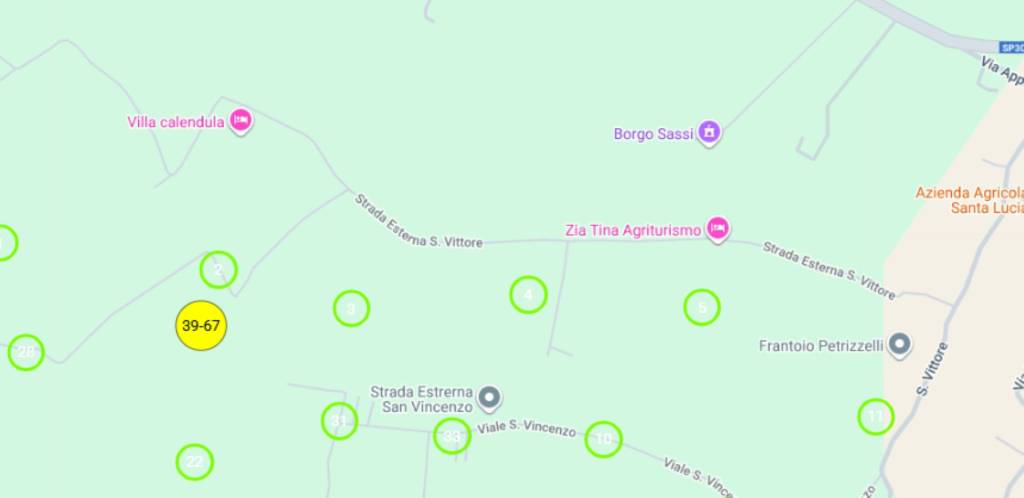Viewport: 1024px width, 498px height.
Task: Tap the yellow 39-67 cluster marker
Action: click(201, 326)
